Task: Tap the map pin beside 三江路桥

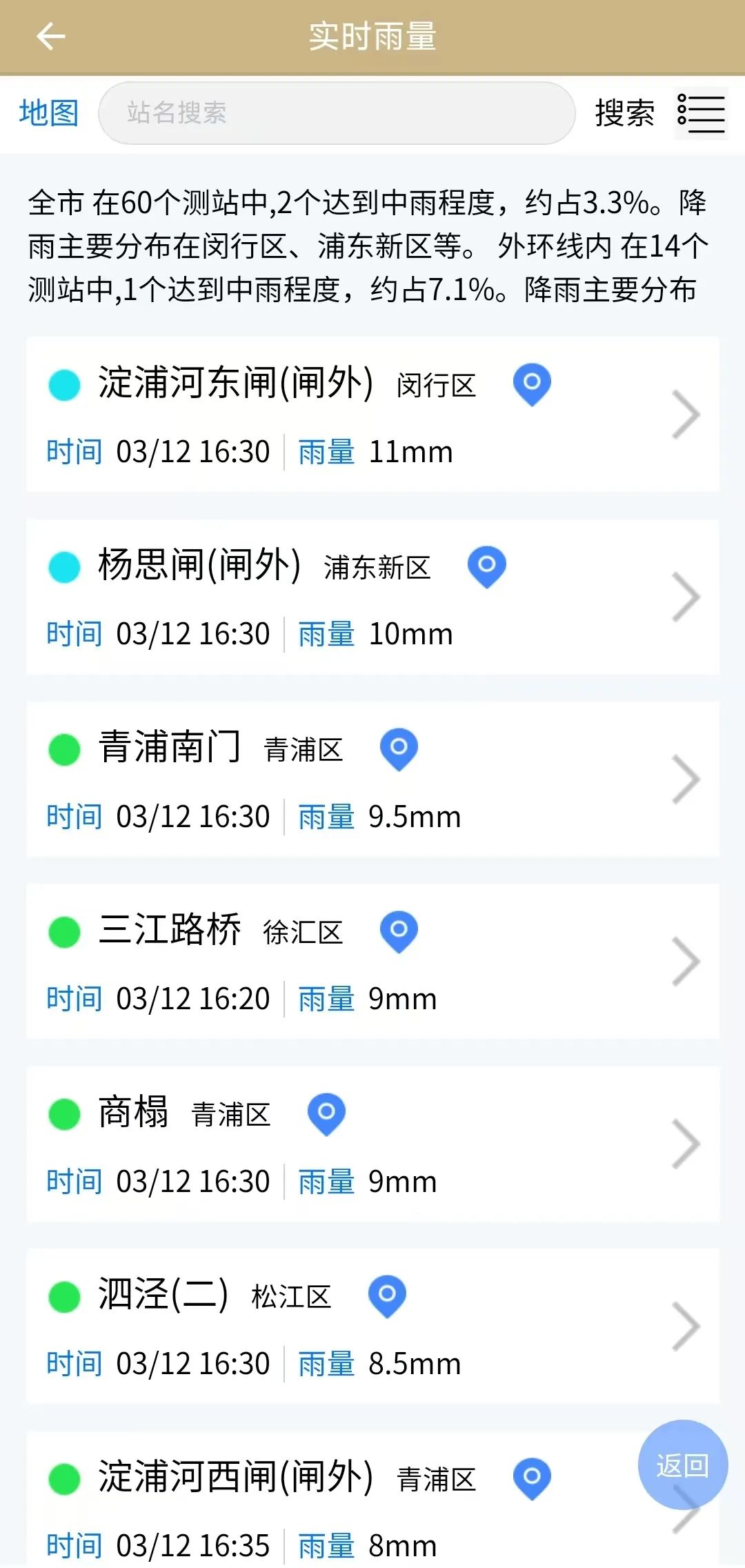Action: (399, 931)
